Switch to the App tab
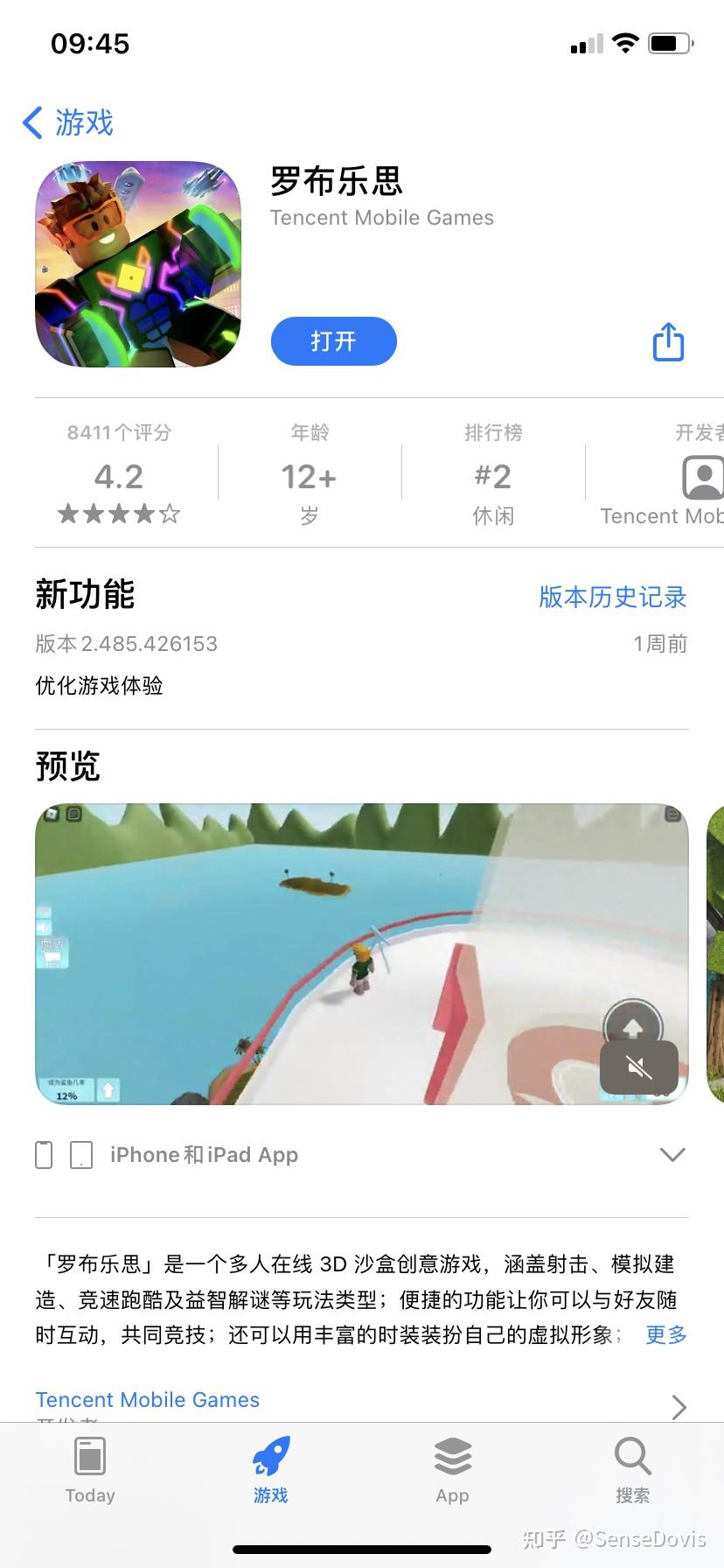 pyautogui.click(x=452, y=1471)
